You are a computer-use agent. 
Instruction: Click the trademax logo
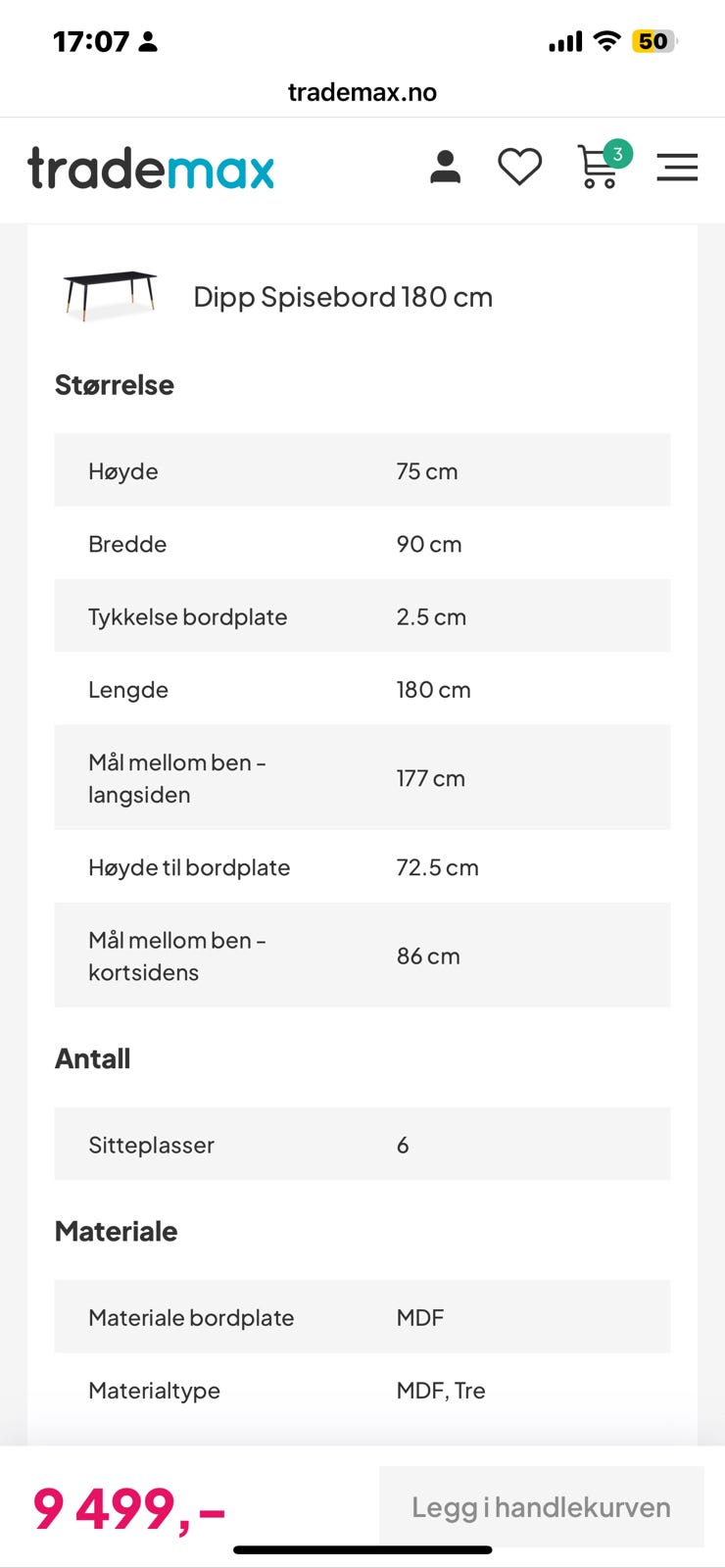pos(153,168)
